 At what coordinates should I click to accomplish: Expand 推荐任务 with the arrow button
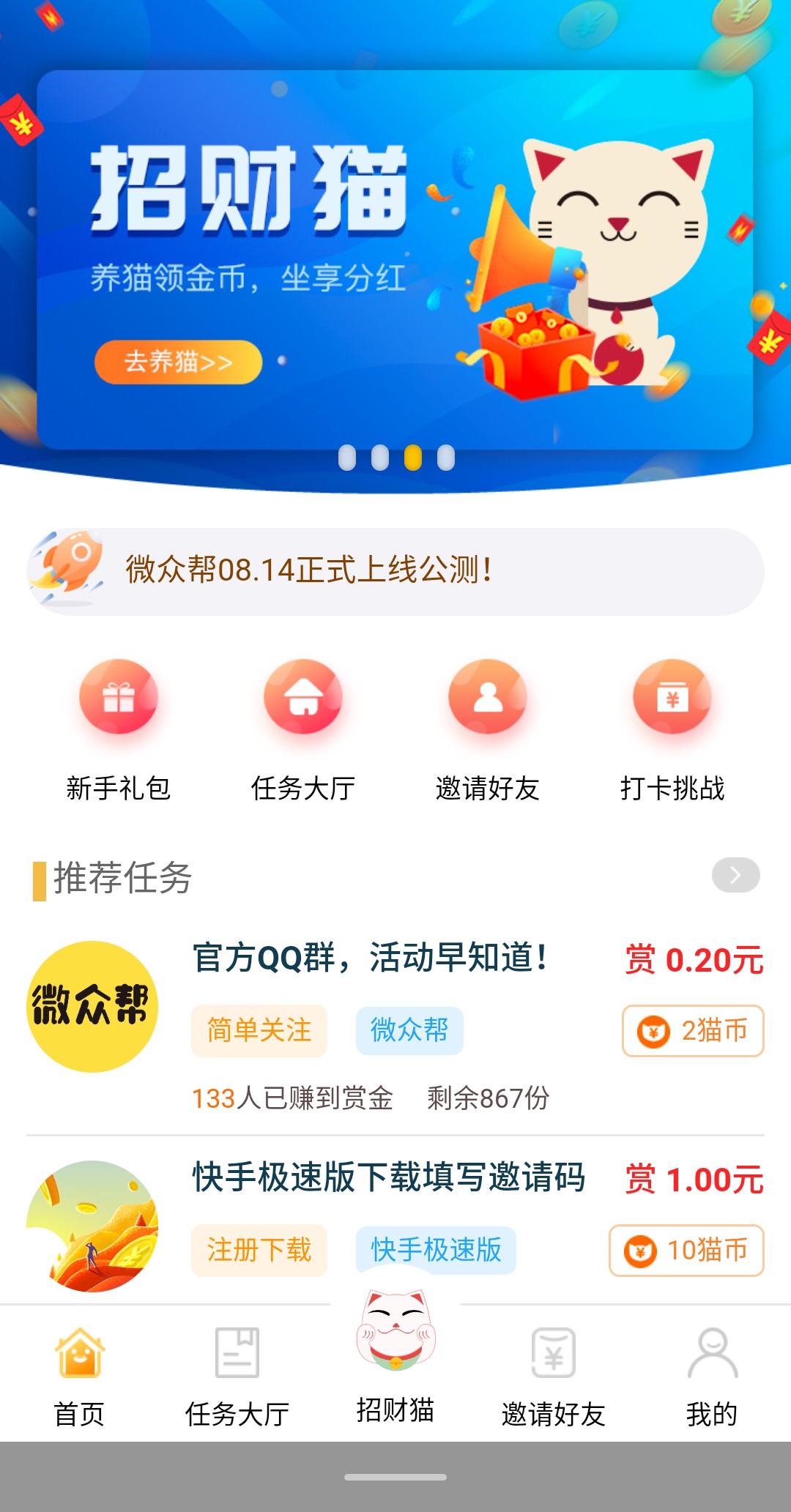[x=735, y=875]
